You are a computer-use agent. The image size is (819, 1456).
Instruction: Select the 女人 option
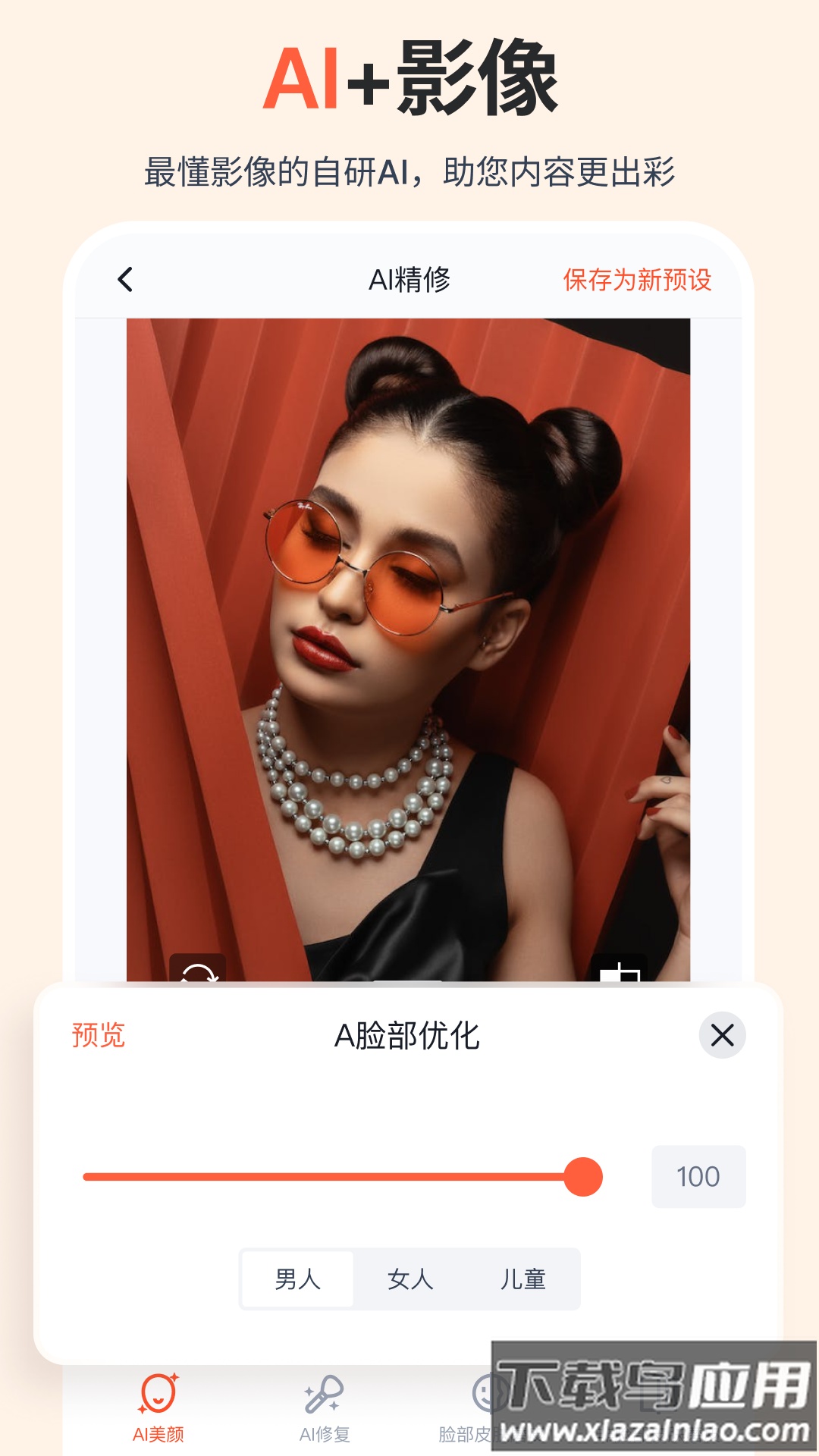409,1279
